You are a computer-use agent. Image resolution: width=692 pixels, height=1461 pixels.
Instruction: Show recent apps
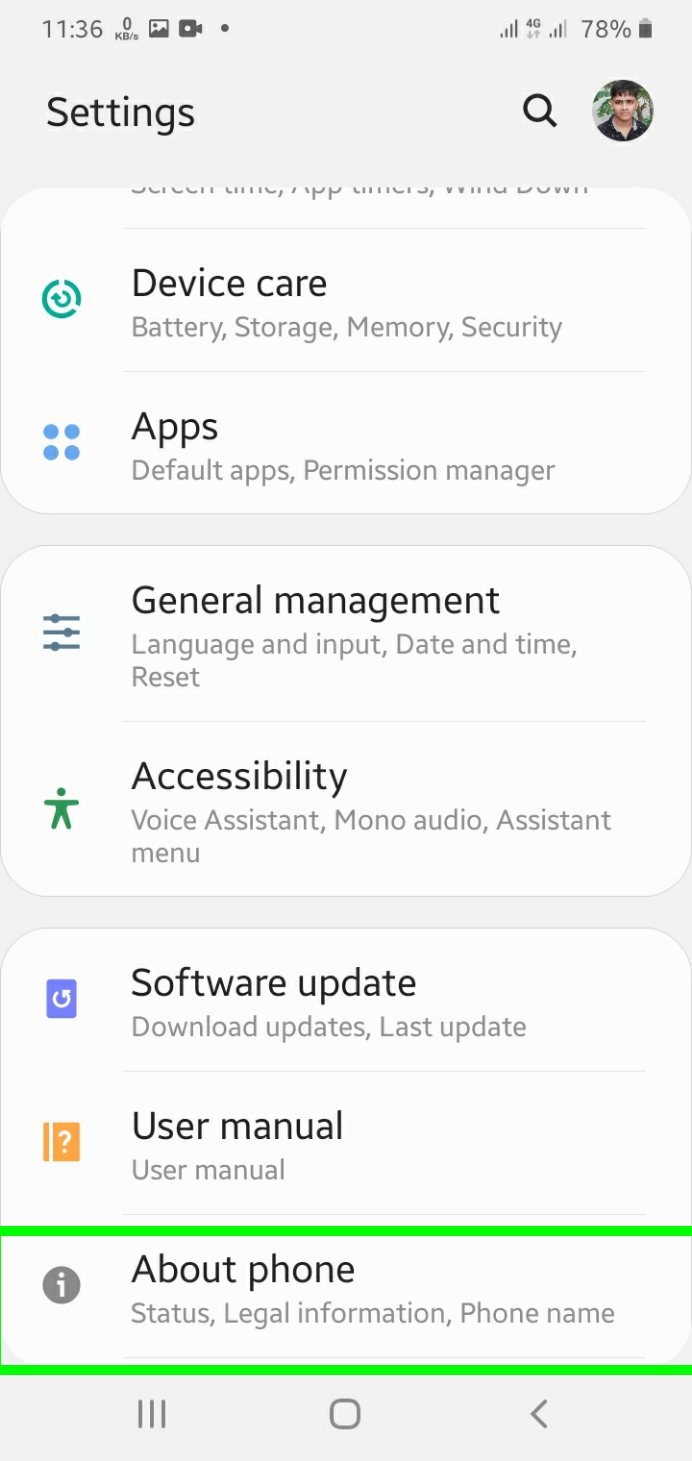(x=152, y=1413)
